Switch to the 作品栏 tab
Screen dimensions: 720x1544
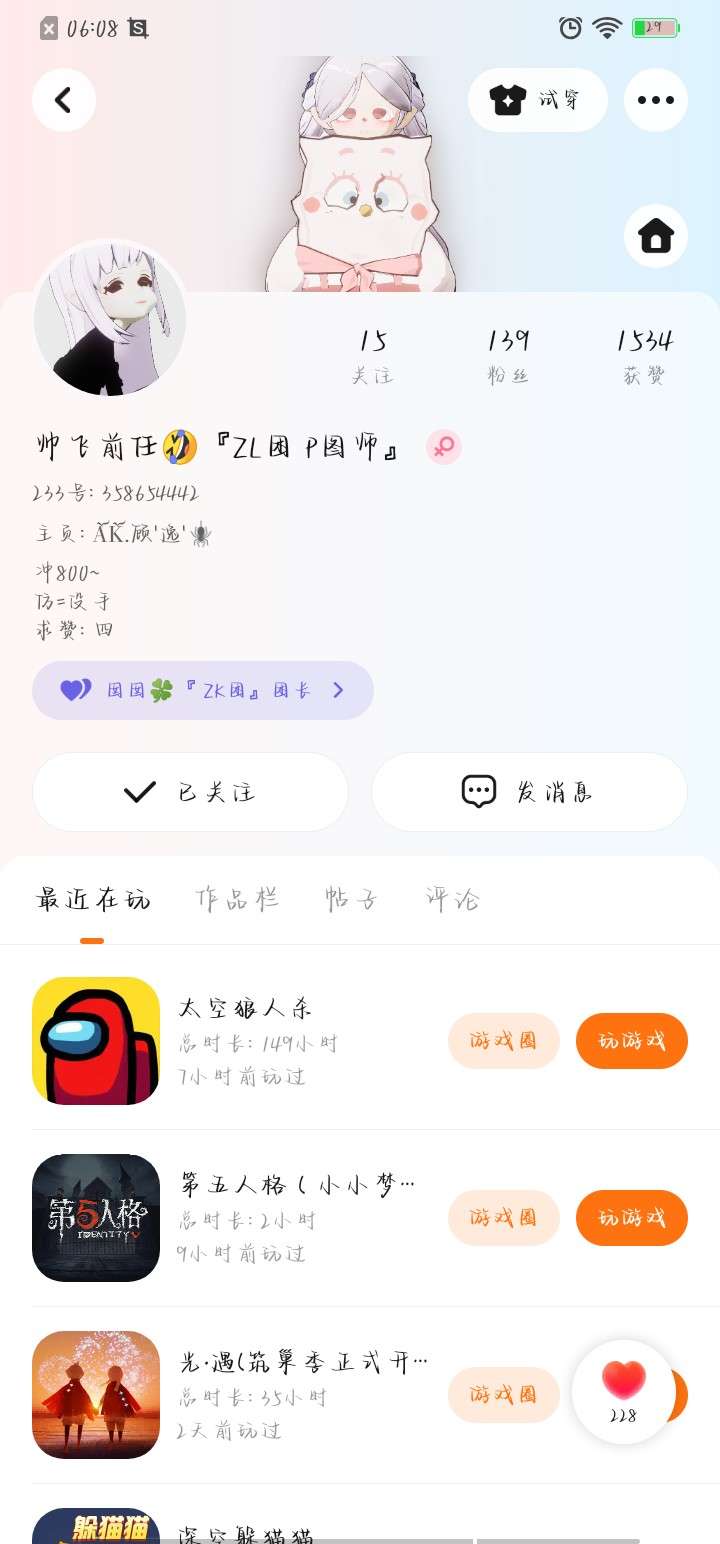[237, 899]
